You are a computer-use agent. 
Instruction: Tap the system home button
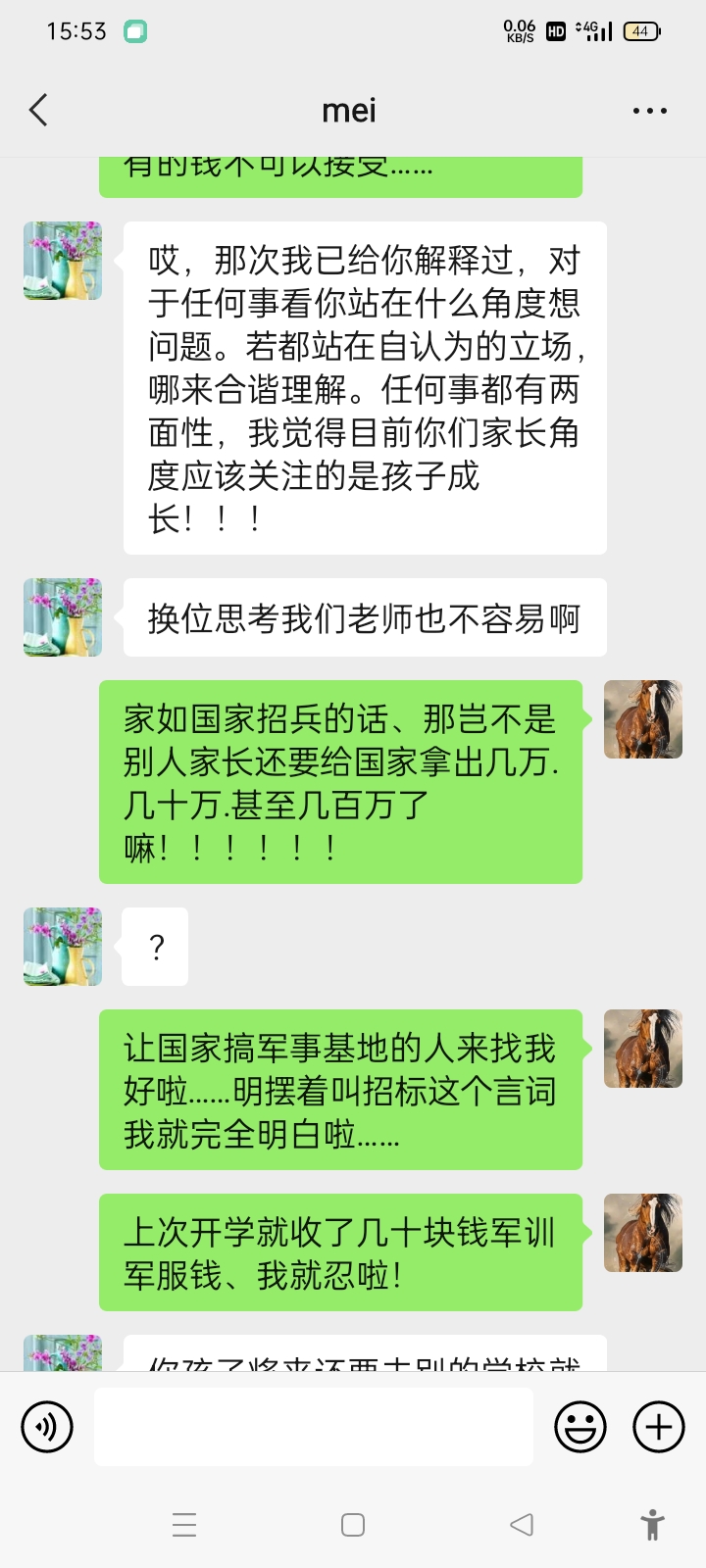353,1525
